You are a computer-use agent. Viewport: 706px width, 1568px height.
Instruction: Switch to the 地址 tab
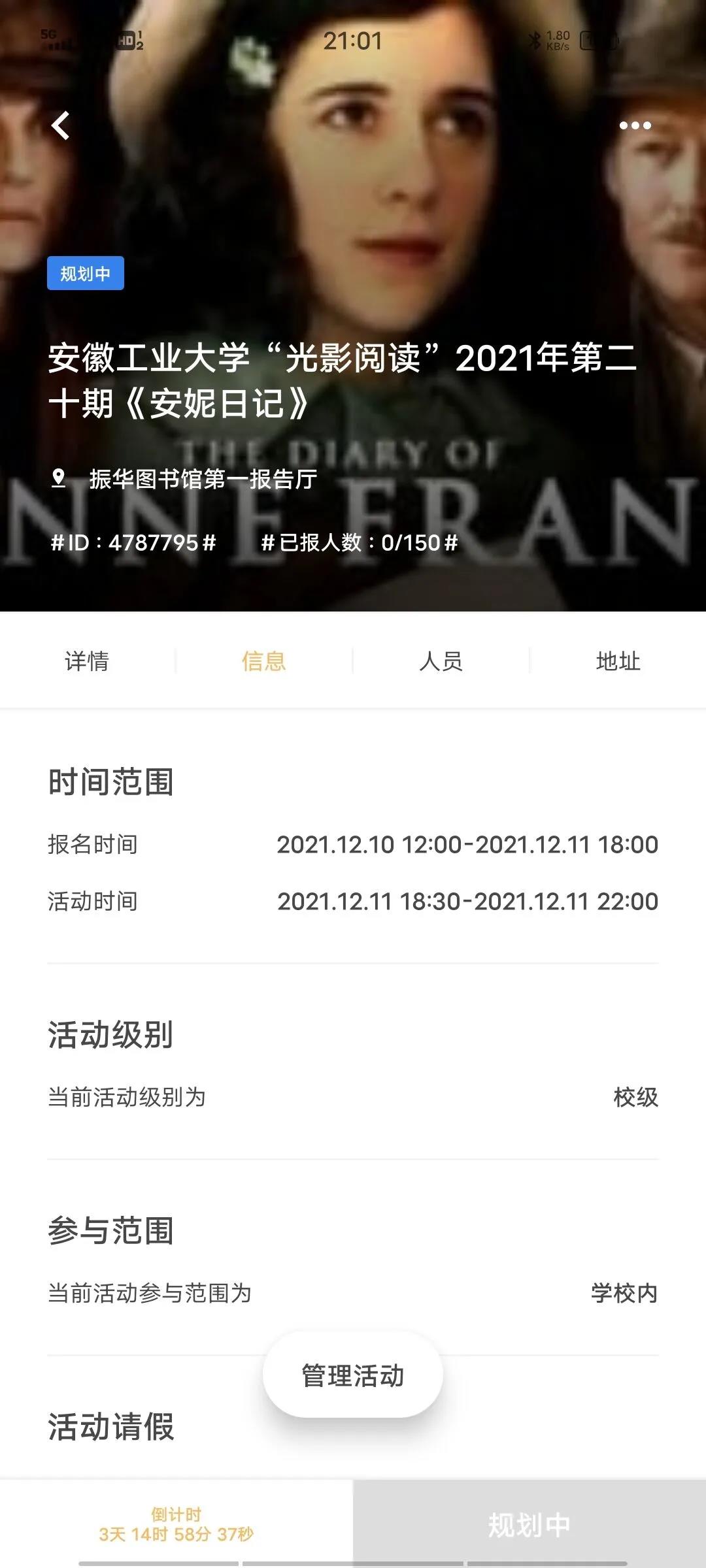pos(618,661)
